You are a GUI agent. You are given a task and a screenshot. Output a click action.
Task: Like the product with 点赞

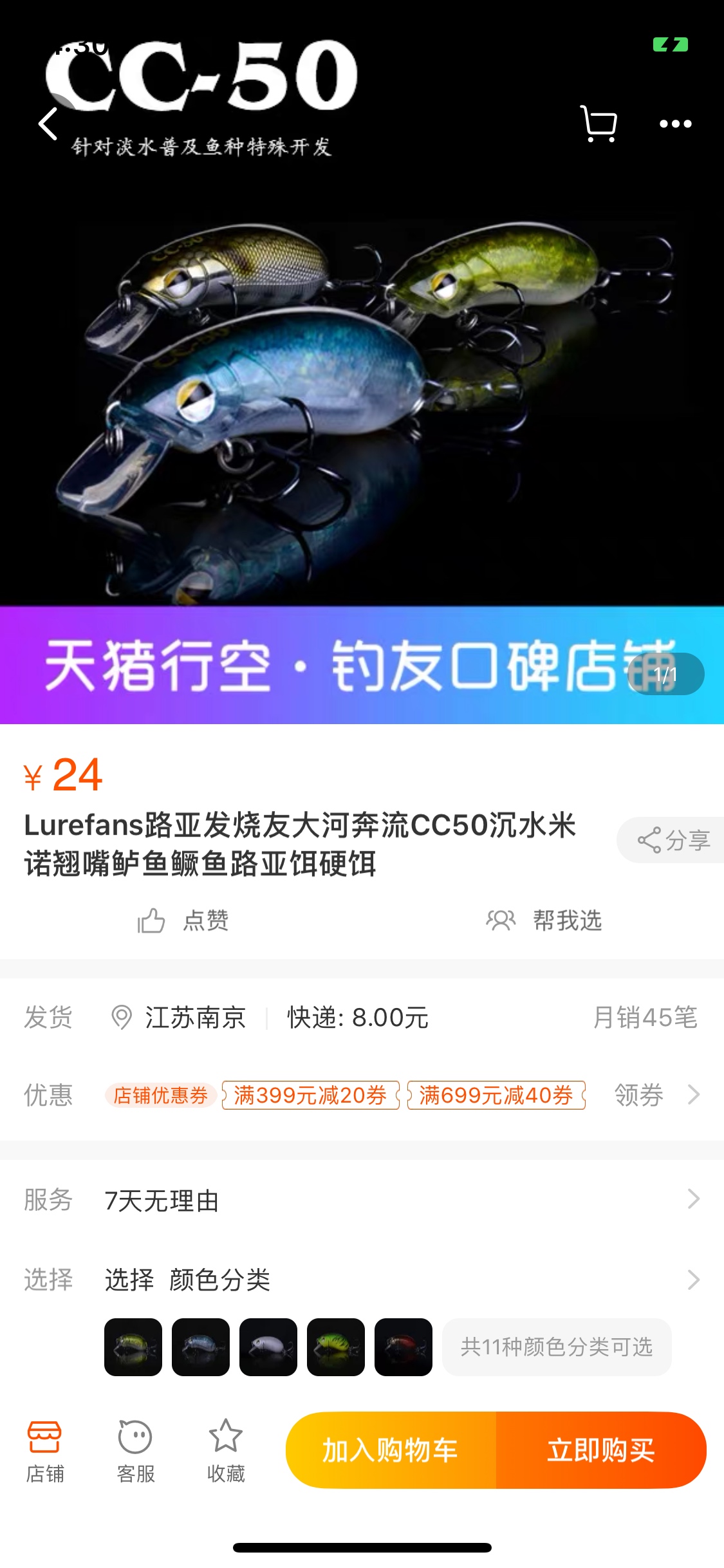click(x=183, y=920)
